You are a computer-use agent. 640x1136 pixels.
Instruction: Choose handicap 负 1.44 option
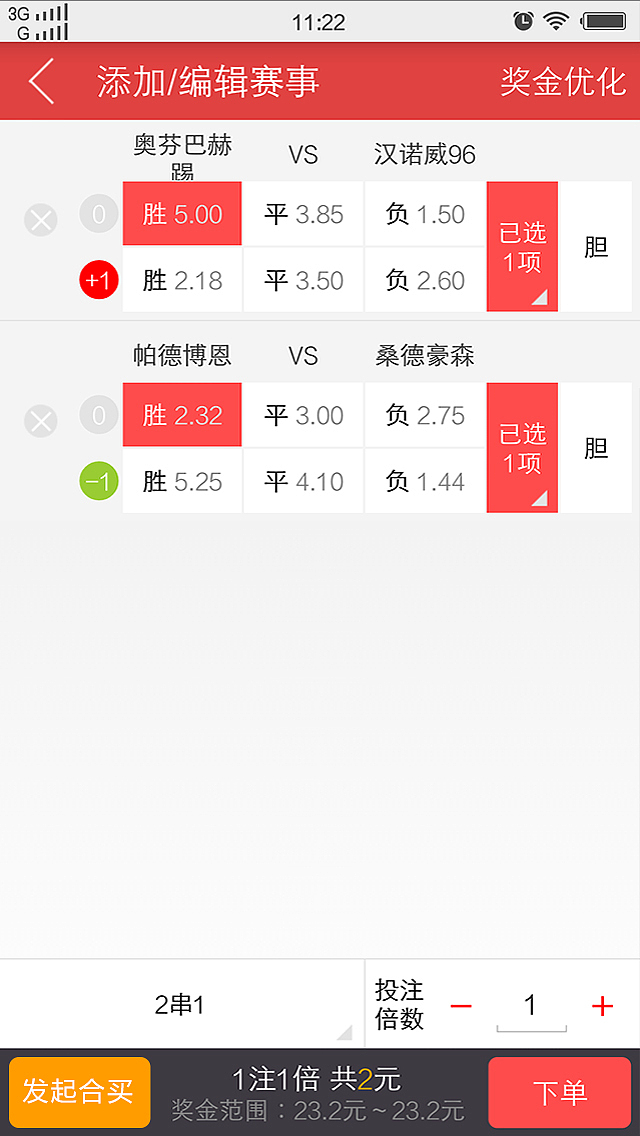(425, 482)
